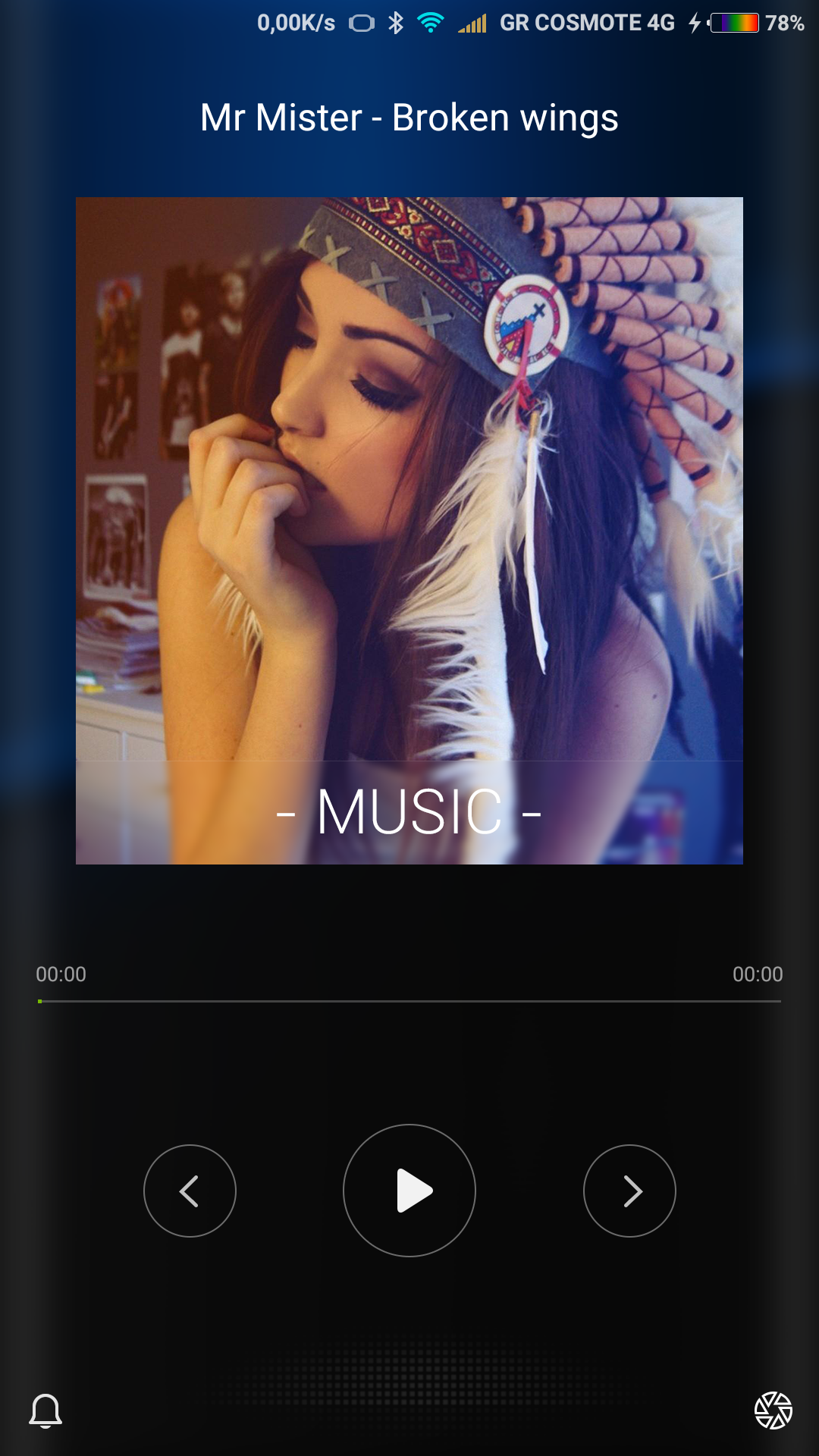
Task: Tap the song progress bar
Action: pos(409,1001)
